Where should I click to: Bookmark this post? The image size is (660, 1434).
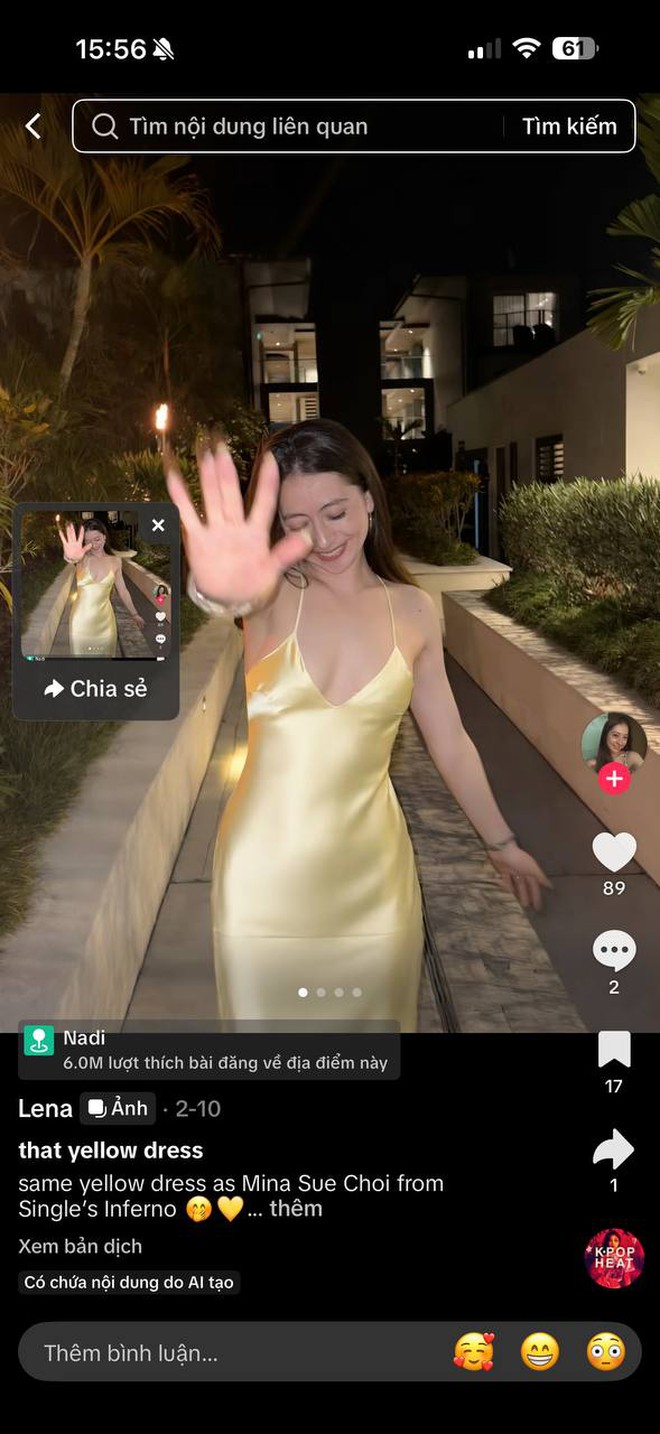coord(614,1050)
